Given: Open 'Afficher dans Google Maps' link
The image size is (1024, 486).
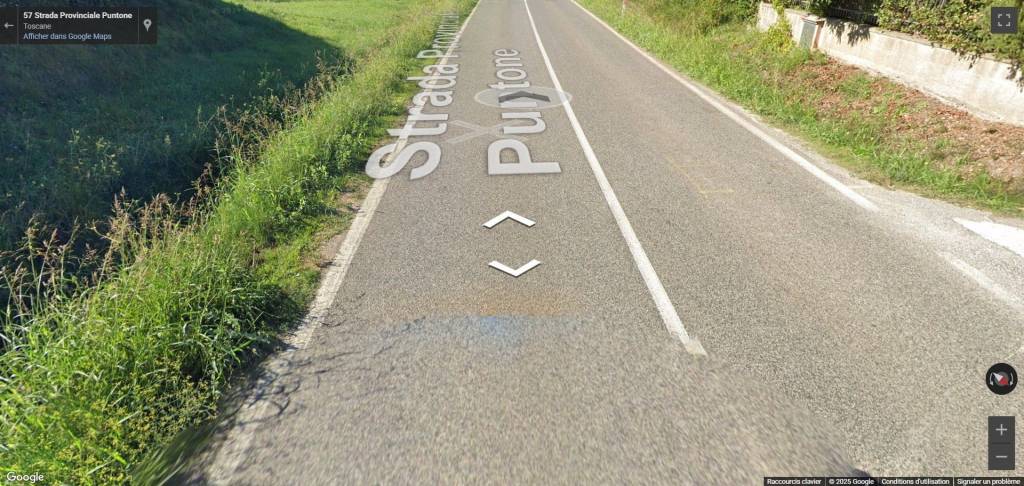Looking at the screenshot, I should click(x=67, y=36).
